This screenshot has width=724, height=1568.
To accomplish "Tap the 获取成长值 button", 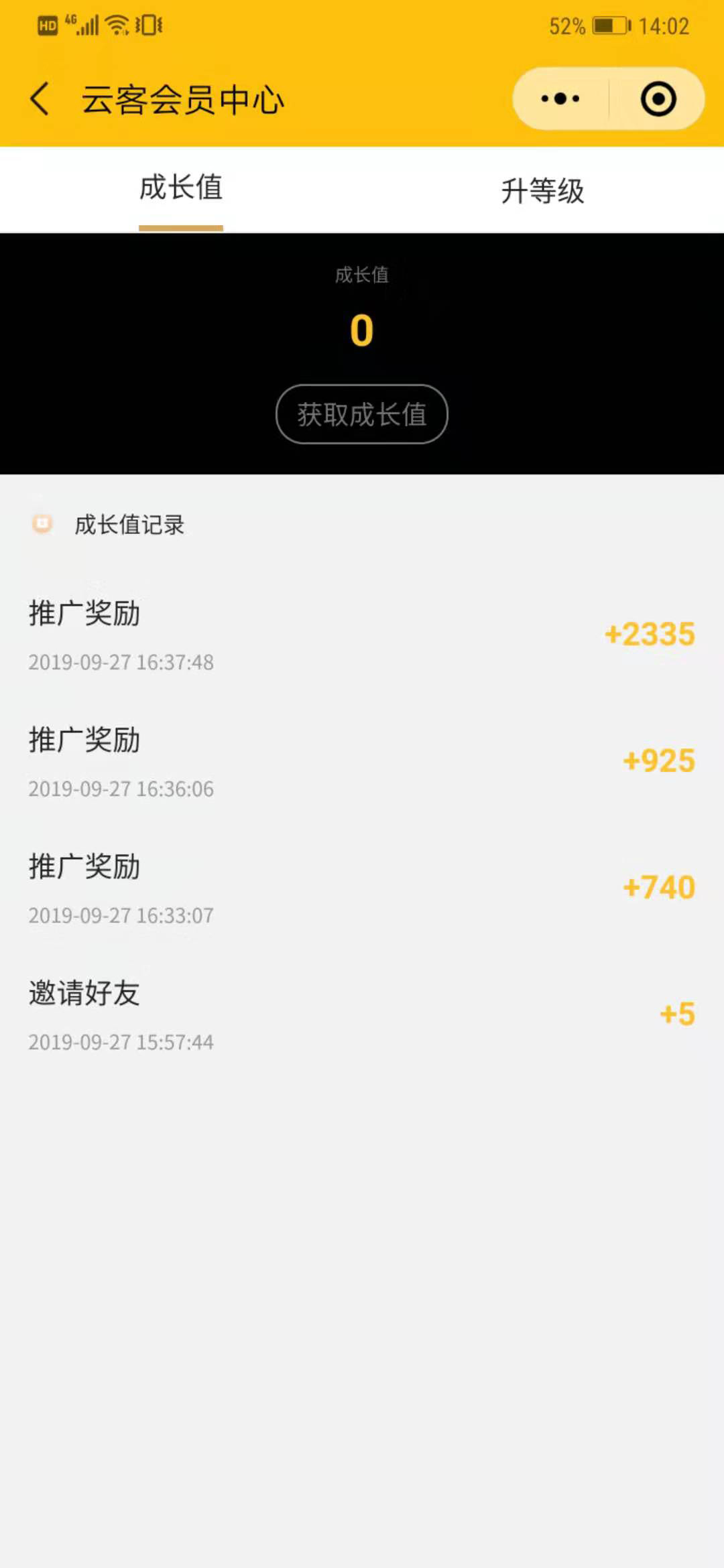I will 362,414.
